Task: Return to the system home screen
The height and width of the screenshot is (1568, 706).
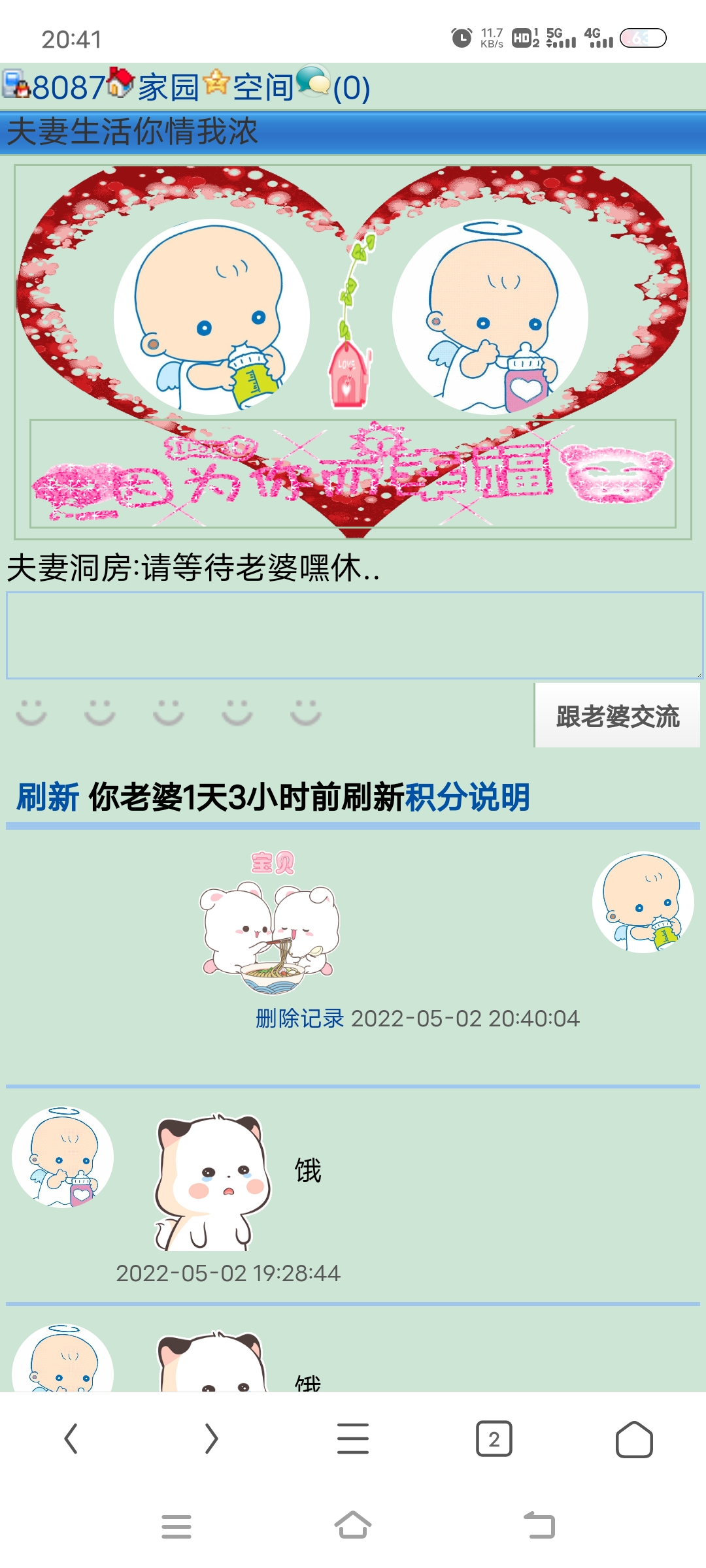Action: (353, 1526)
